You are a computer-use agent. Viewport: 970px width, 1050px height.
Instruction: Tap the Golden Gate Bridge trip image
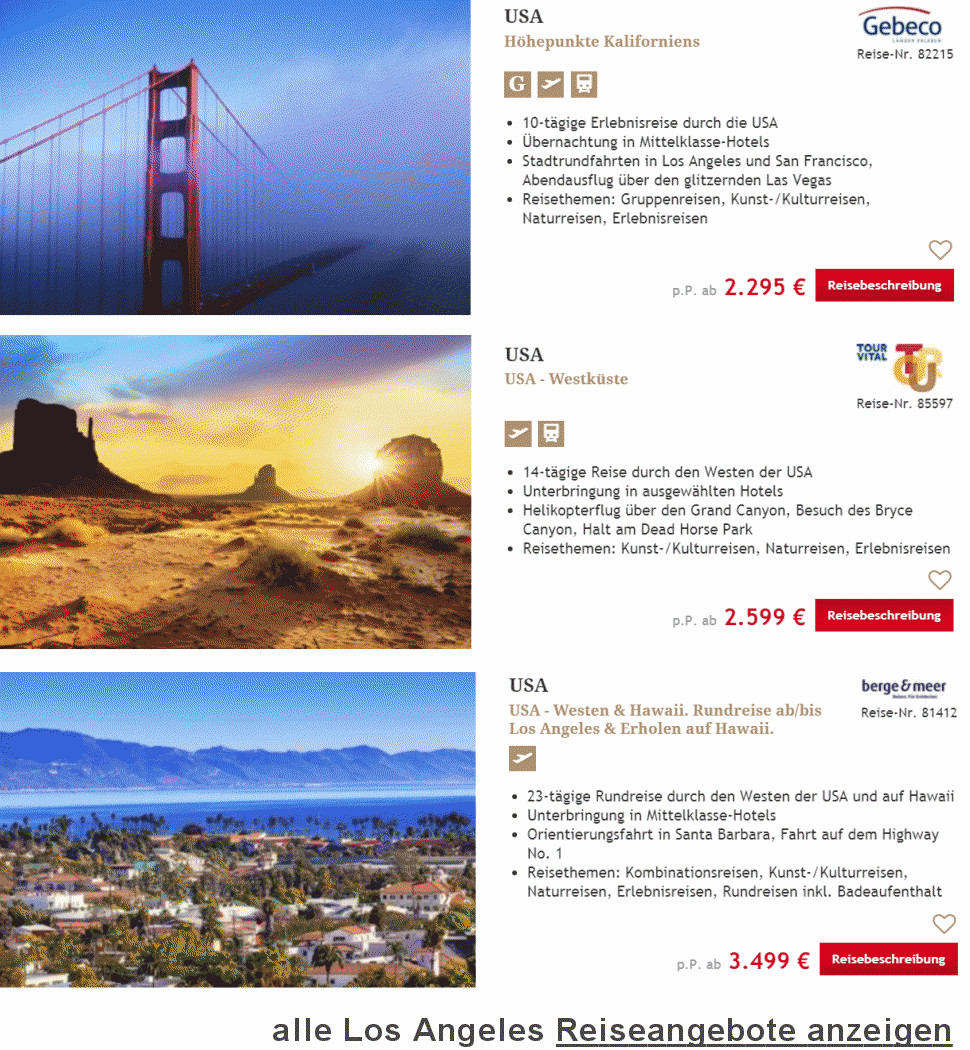[235, 157]
